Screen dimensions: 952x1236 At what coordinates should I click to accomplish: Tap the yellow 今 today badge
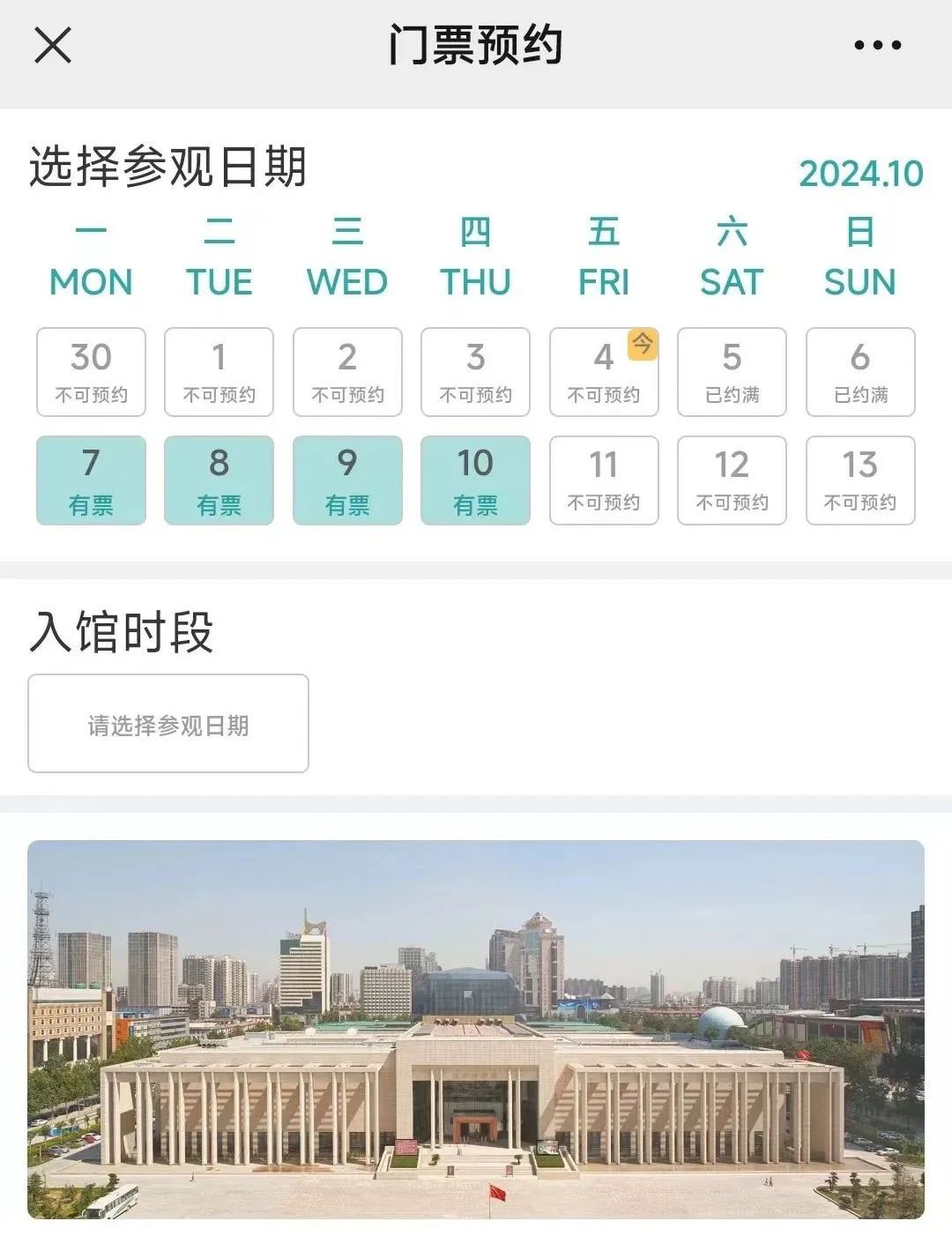(643, 346)
